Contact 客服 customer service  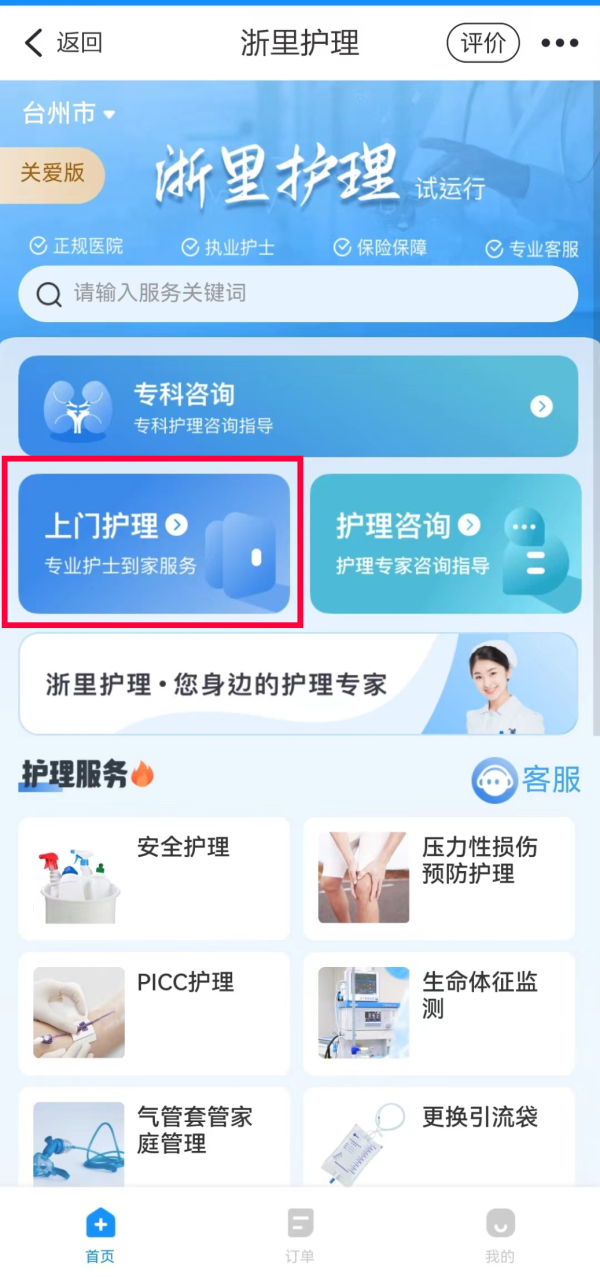pos(526,780)
